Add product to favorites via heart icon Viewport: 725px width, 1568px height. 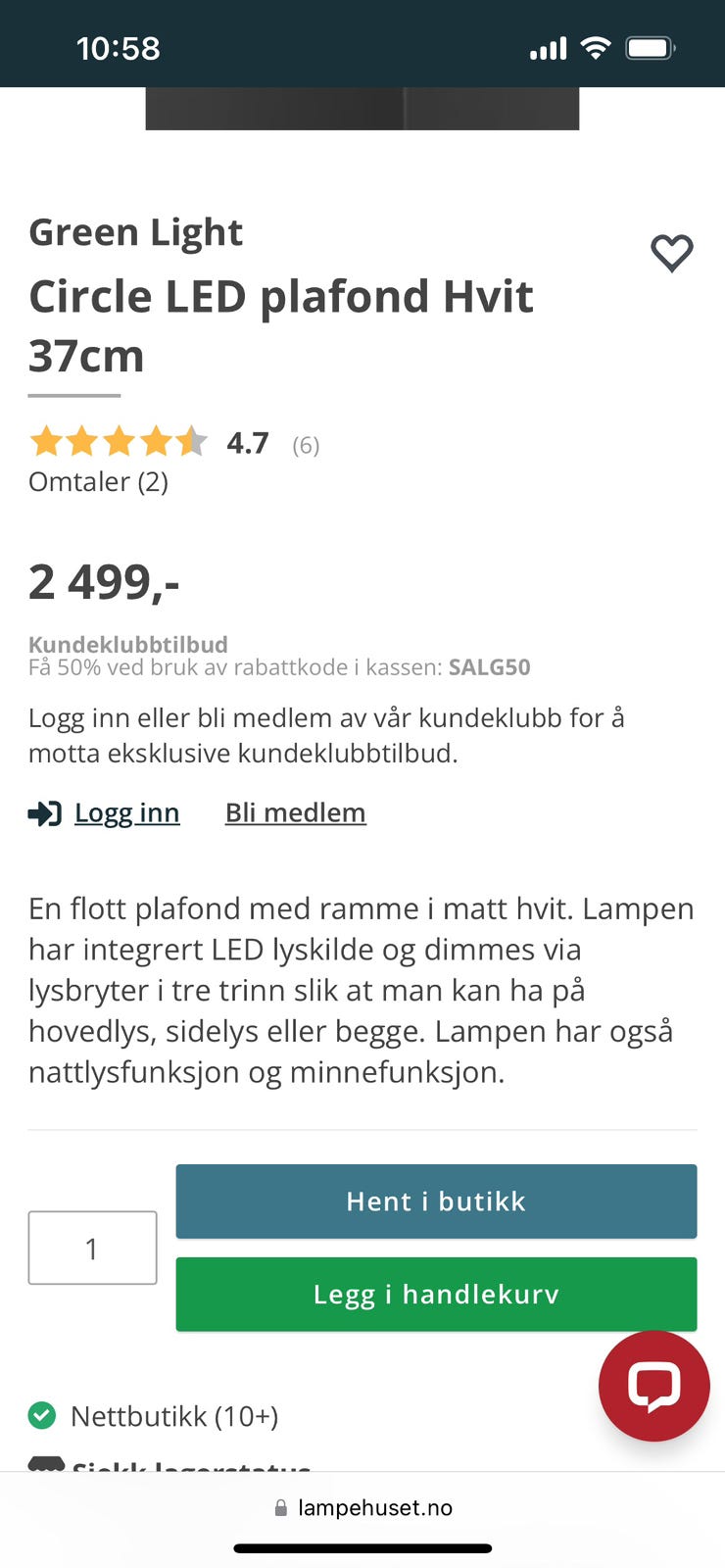(x=671, y=253)
